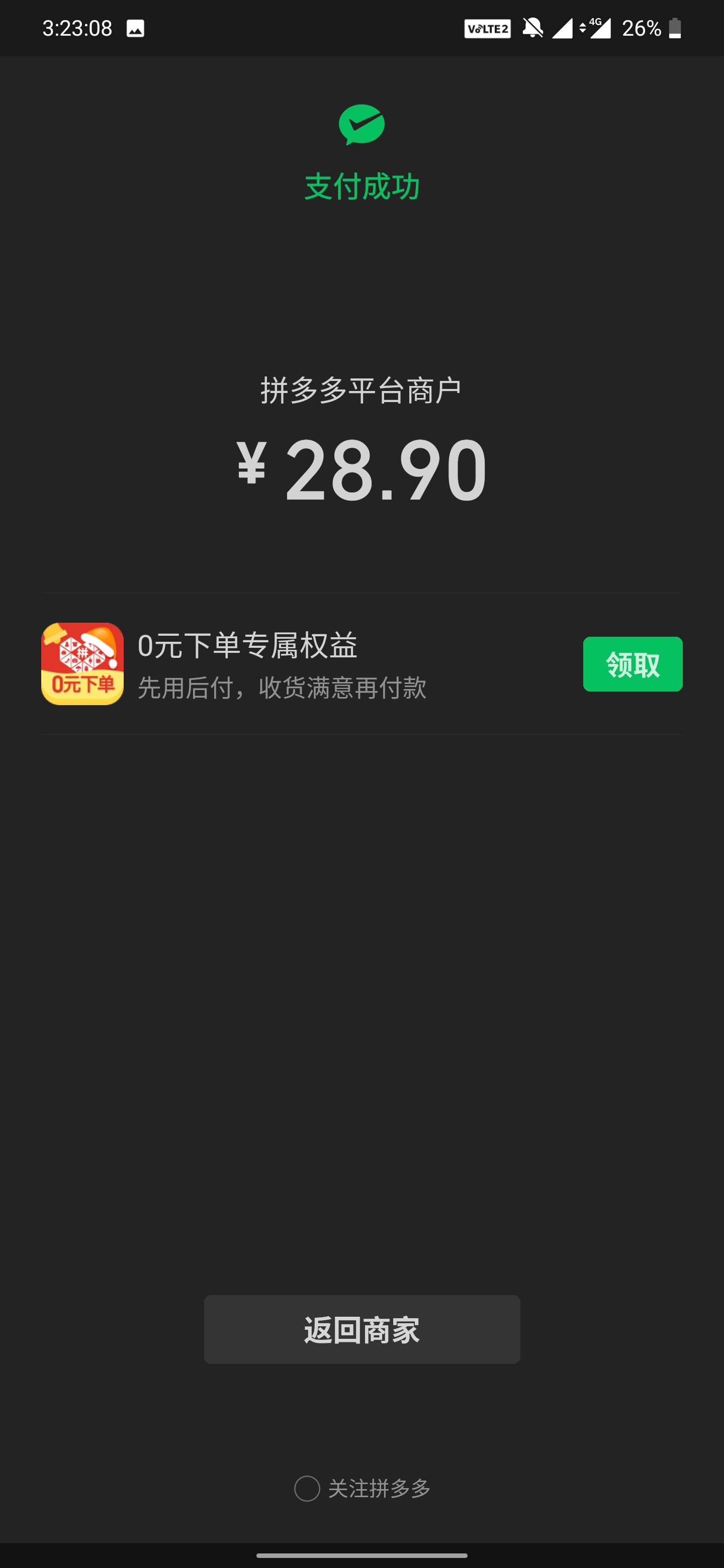Image resolution: width=724 pixels, height=1568 pixels.
Task: Tap the green 领取 button
Action: pos(632,664)
